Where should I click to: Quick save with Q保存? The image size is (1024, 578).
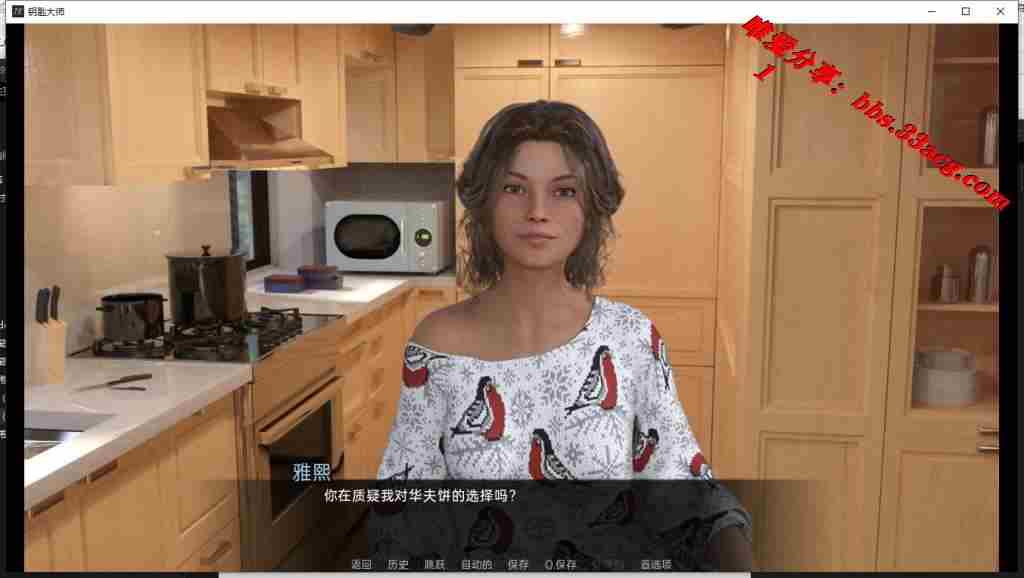pyautogui.click(x=561, y=565)
